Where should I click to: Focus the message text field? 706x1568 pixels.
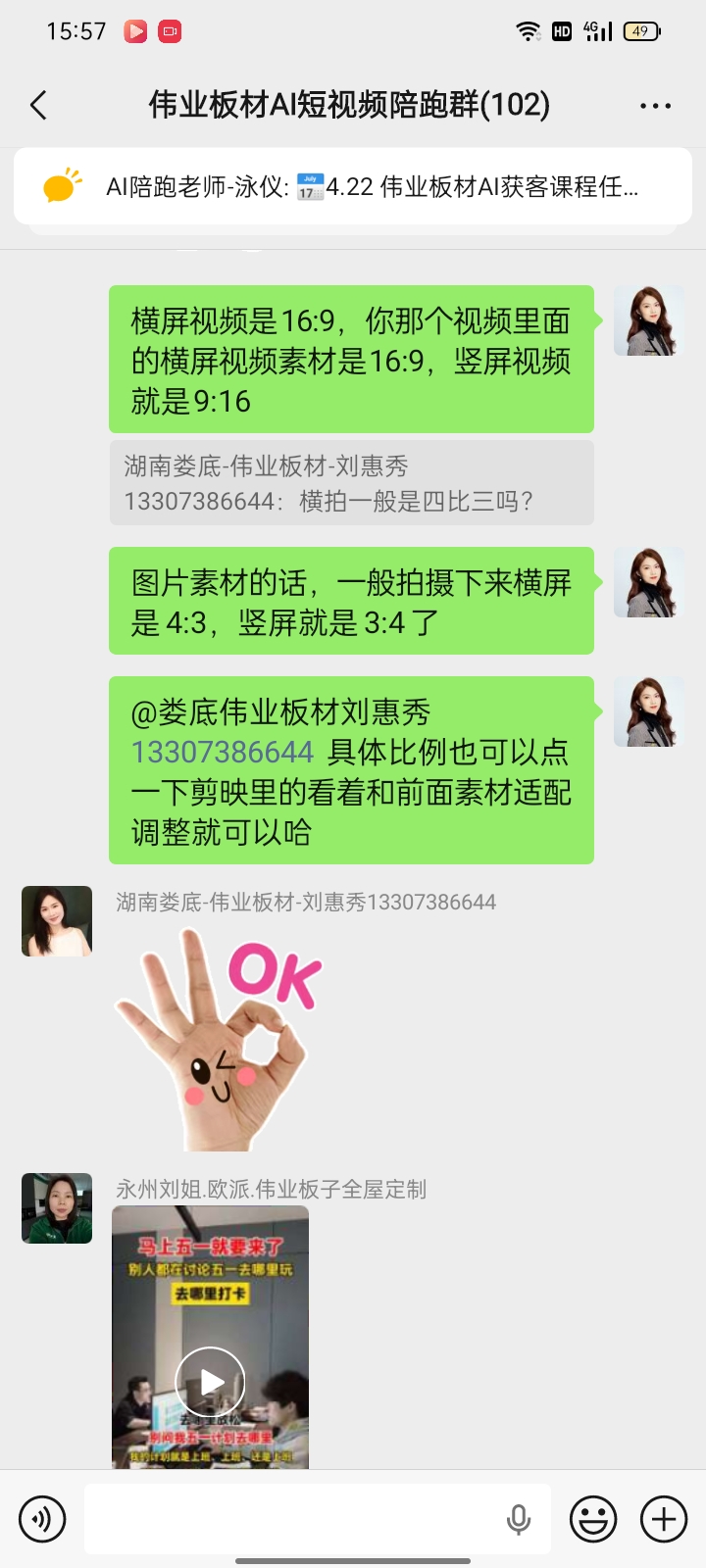[294, 1519]
